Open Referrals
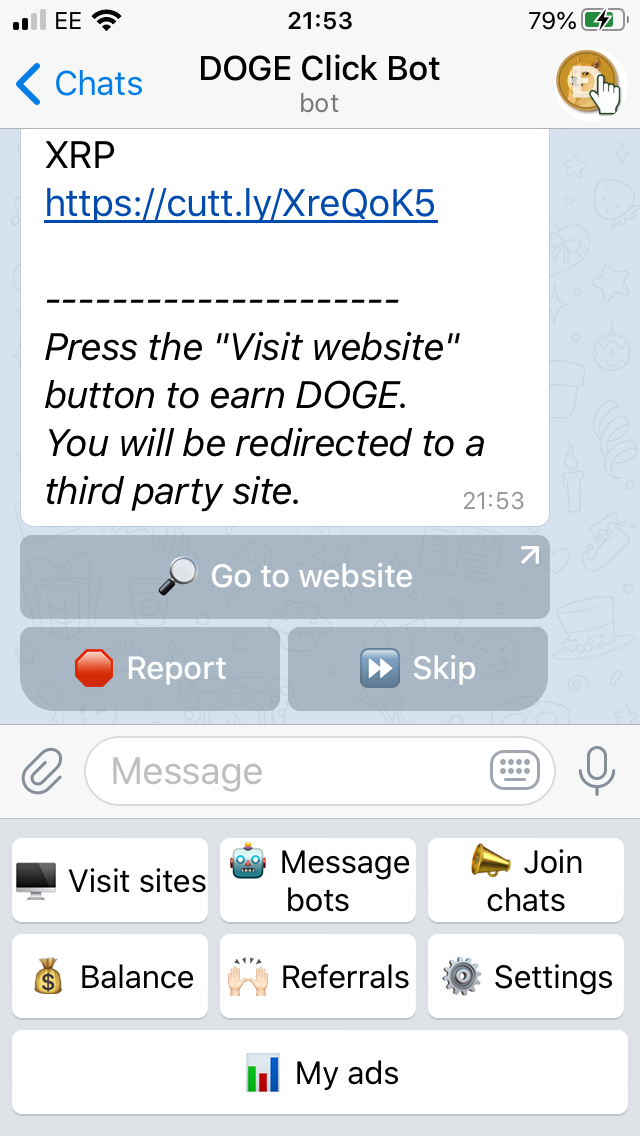 318,977
